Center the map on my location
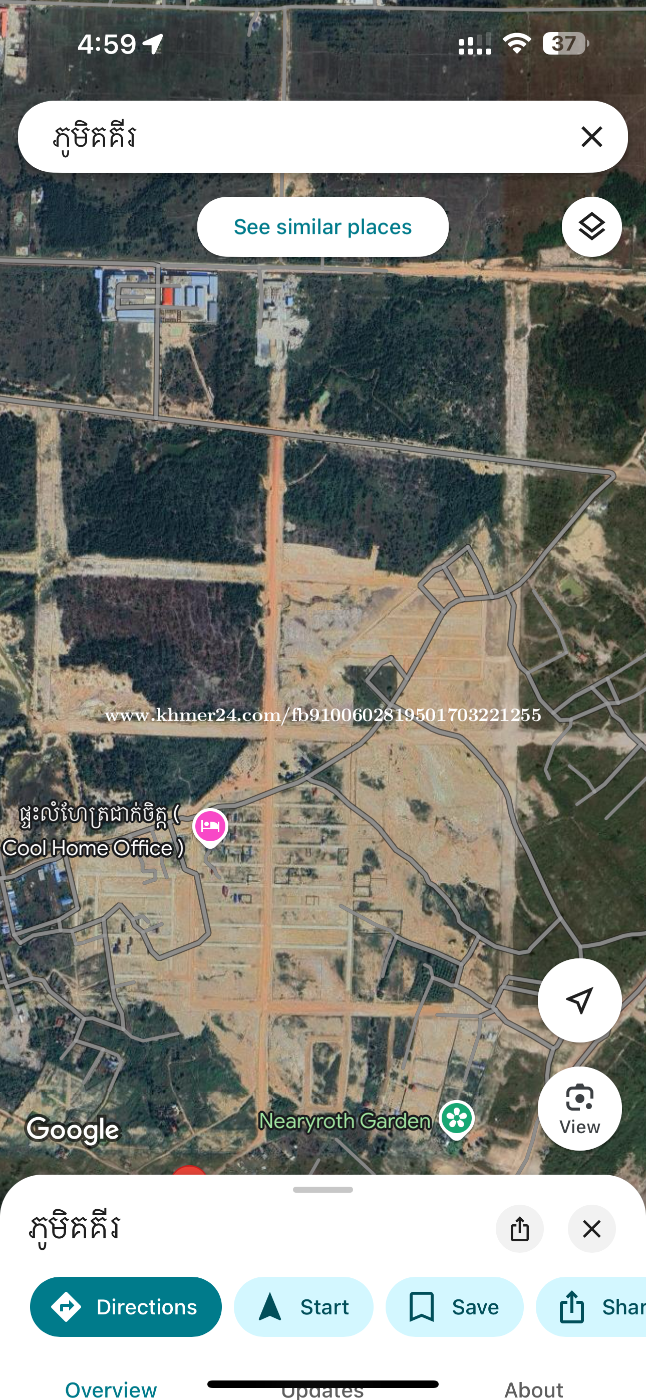Screen dimensions: 646x1400 tap(580, 1001)
